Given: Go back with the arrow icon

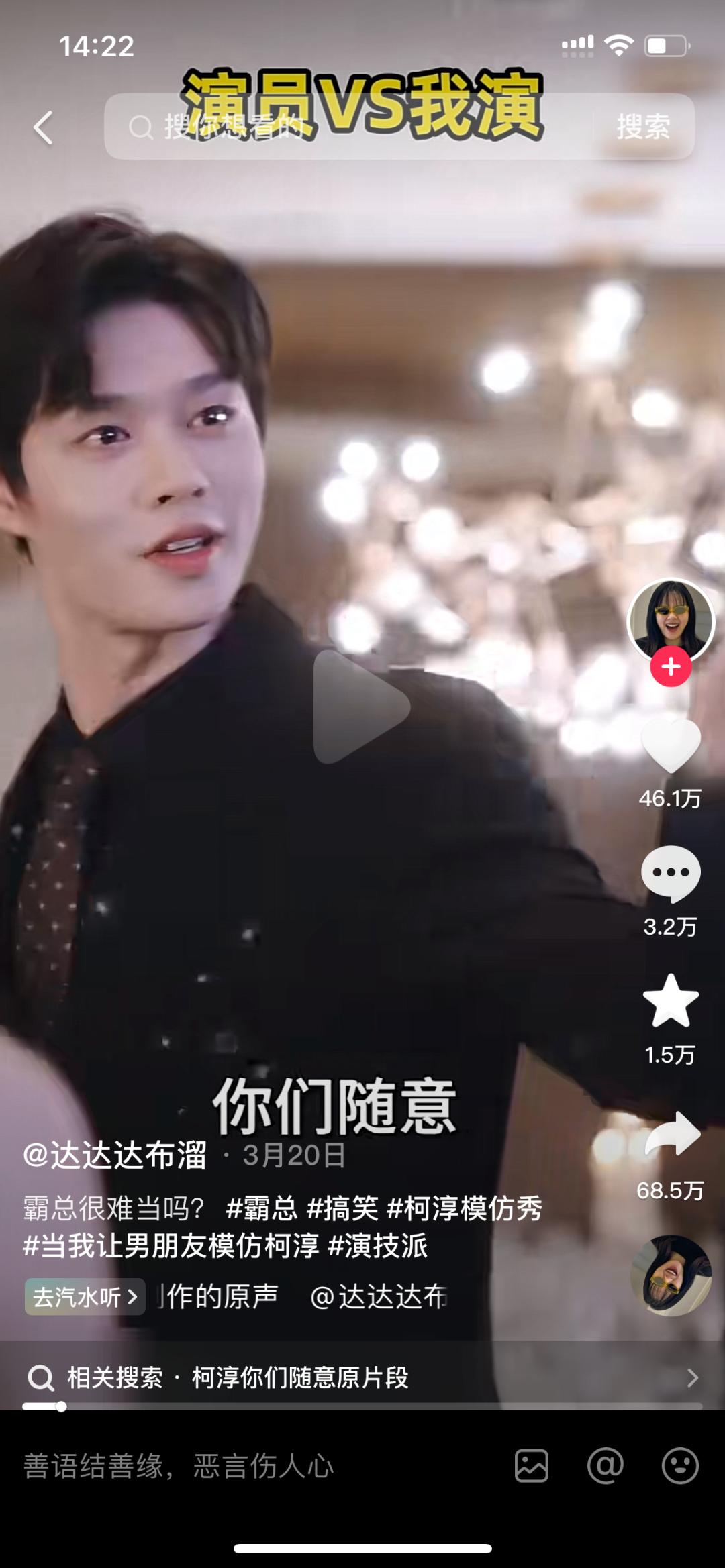Looking at the screenshot, I should [x=44, y=127].
